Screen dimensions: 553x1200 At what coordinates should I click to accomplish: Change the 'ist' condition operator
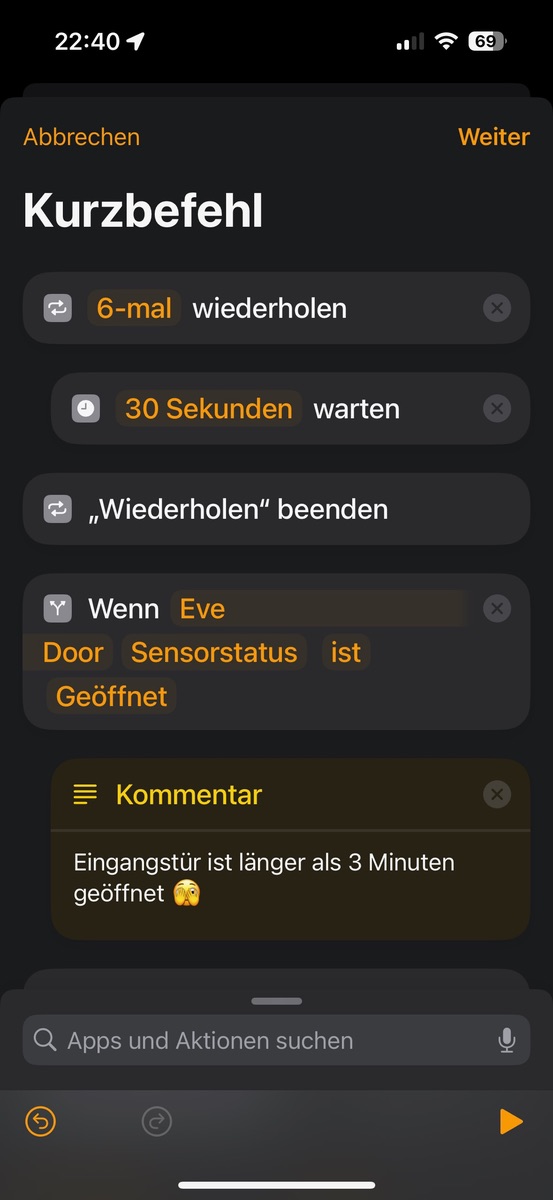point(346,653)
